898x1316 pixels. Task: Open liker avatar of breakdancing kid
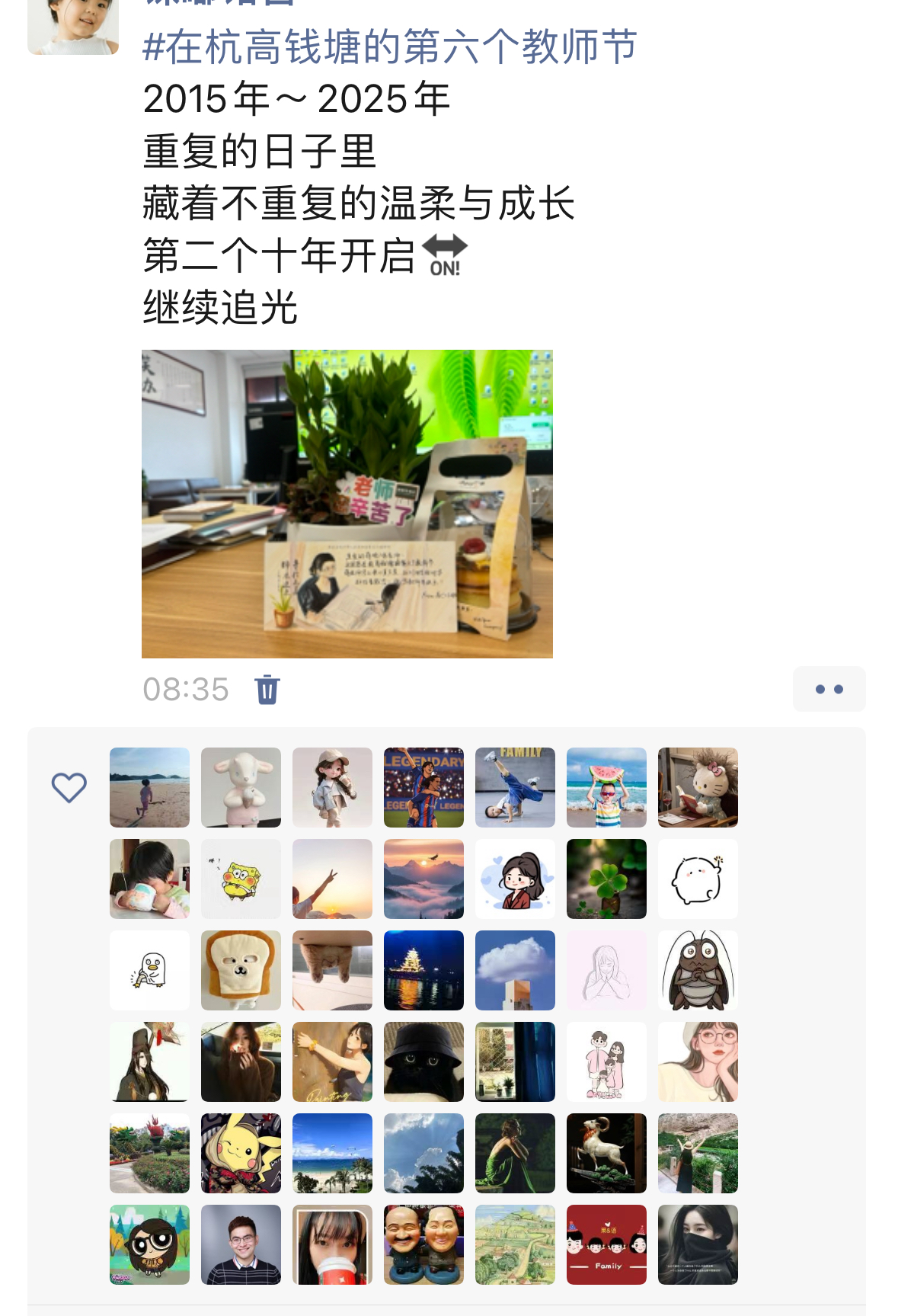click(x=515, y=787)
